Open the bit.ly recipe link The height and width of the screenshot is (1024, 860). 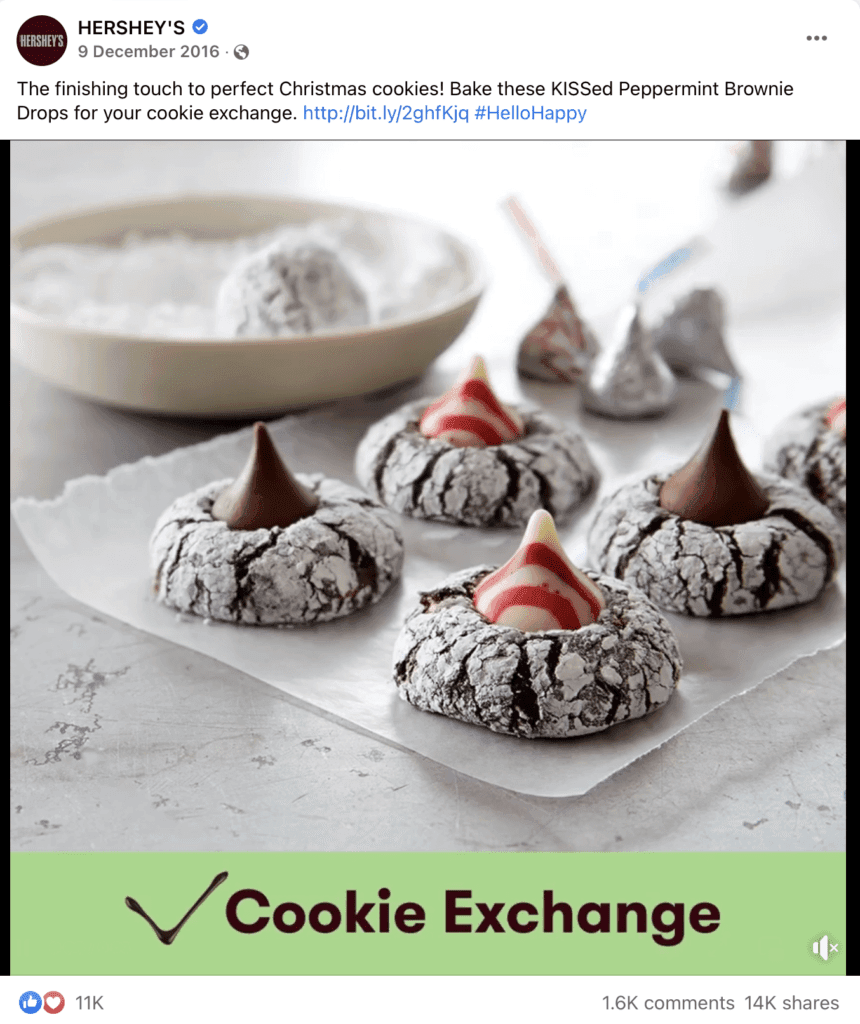click(385, 113)
